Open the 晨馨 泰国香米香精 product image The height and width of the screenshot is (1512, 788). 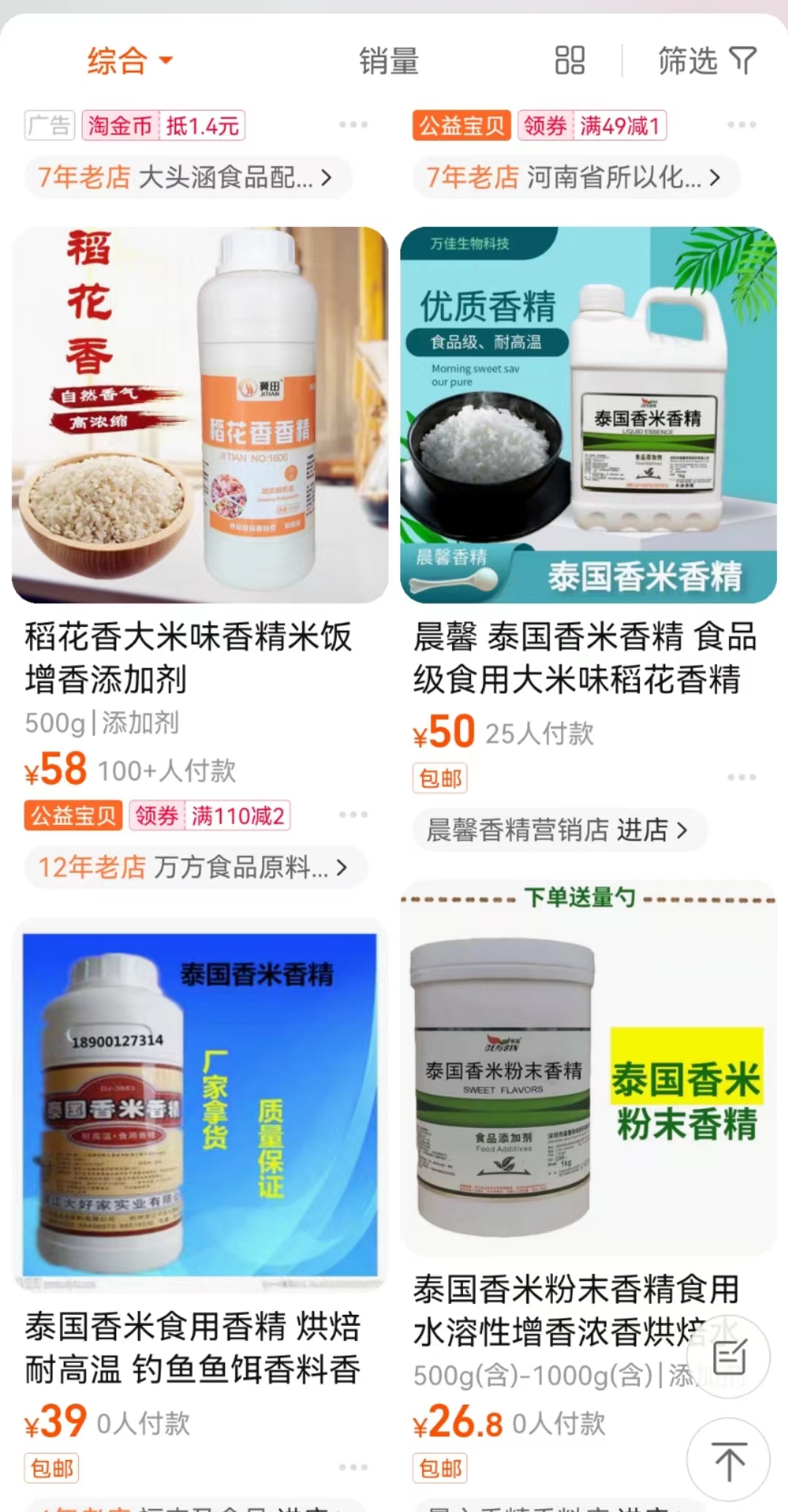[588, 415]
